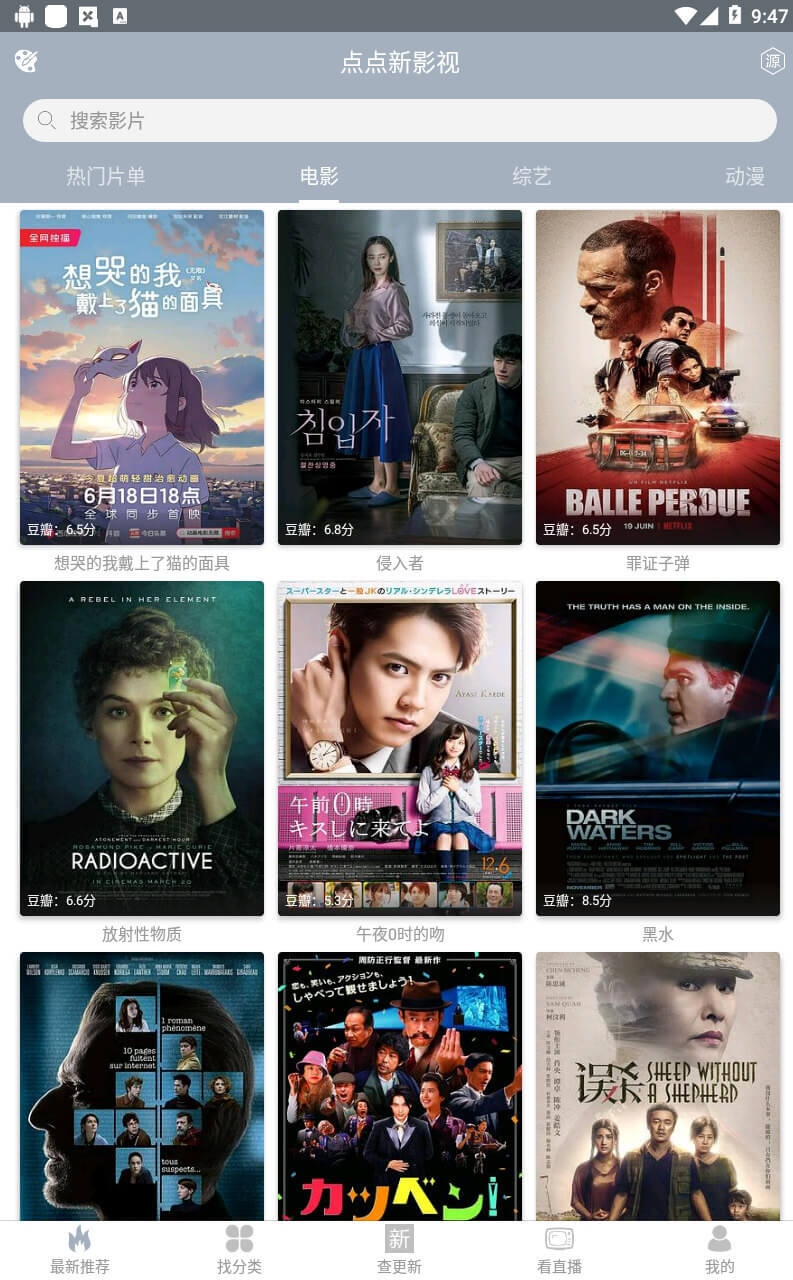
Task: Switch to the 综艺 tab
Action: point(532,177)
